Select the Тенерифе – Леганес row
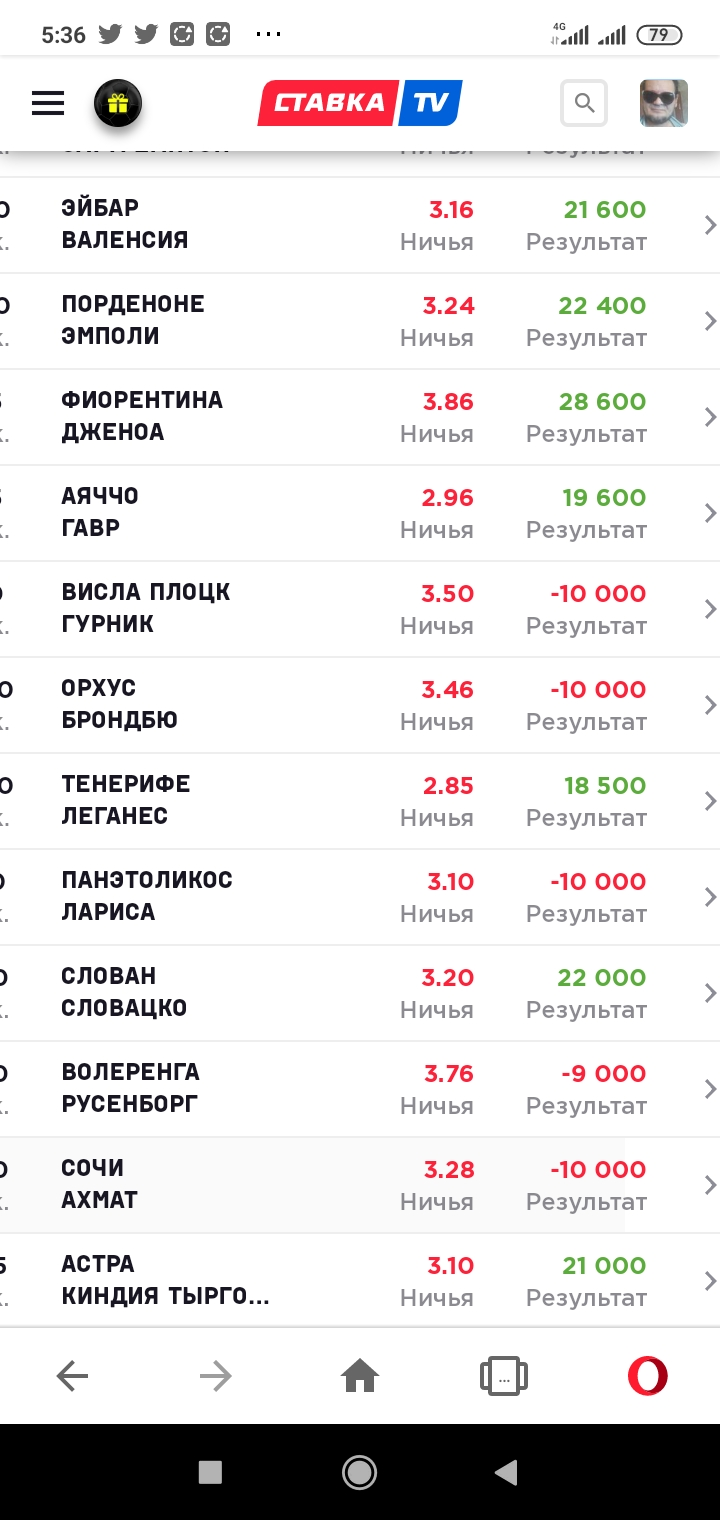720x1520 pixels. 360,801
